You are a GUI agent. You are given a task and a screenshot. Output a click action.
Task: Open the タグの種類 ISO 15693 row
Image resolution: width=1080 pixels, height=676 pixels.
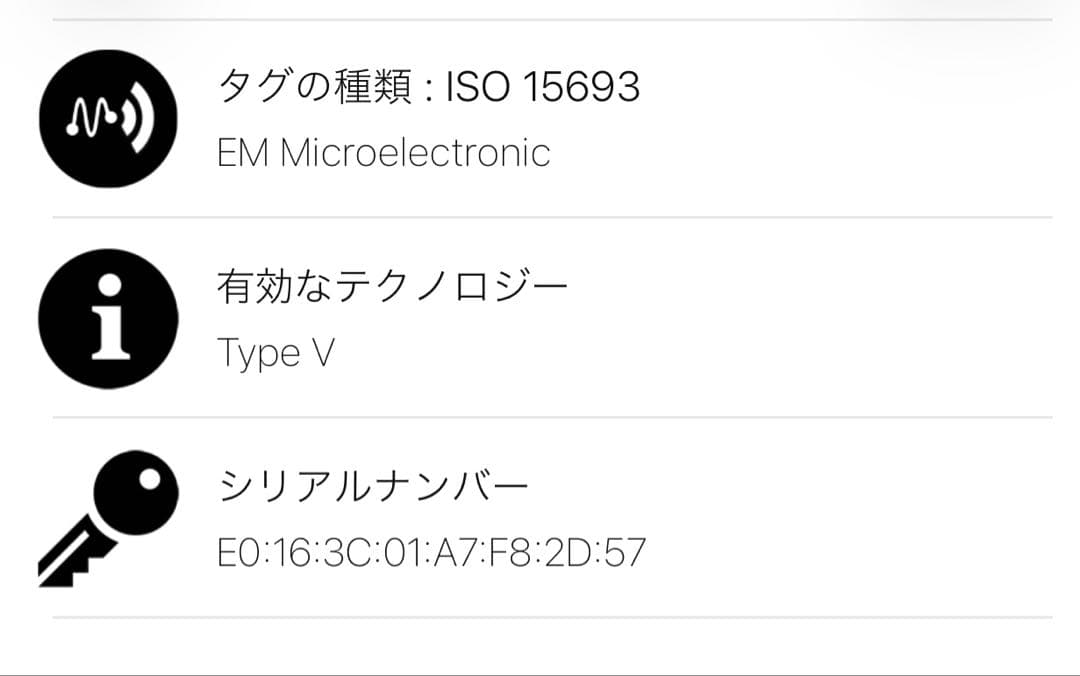pyautogui.click(x=540, y=118)
